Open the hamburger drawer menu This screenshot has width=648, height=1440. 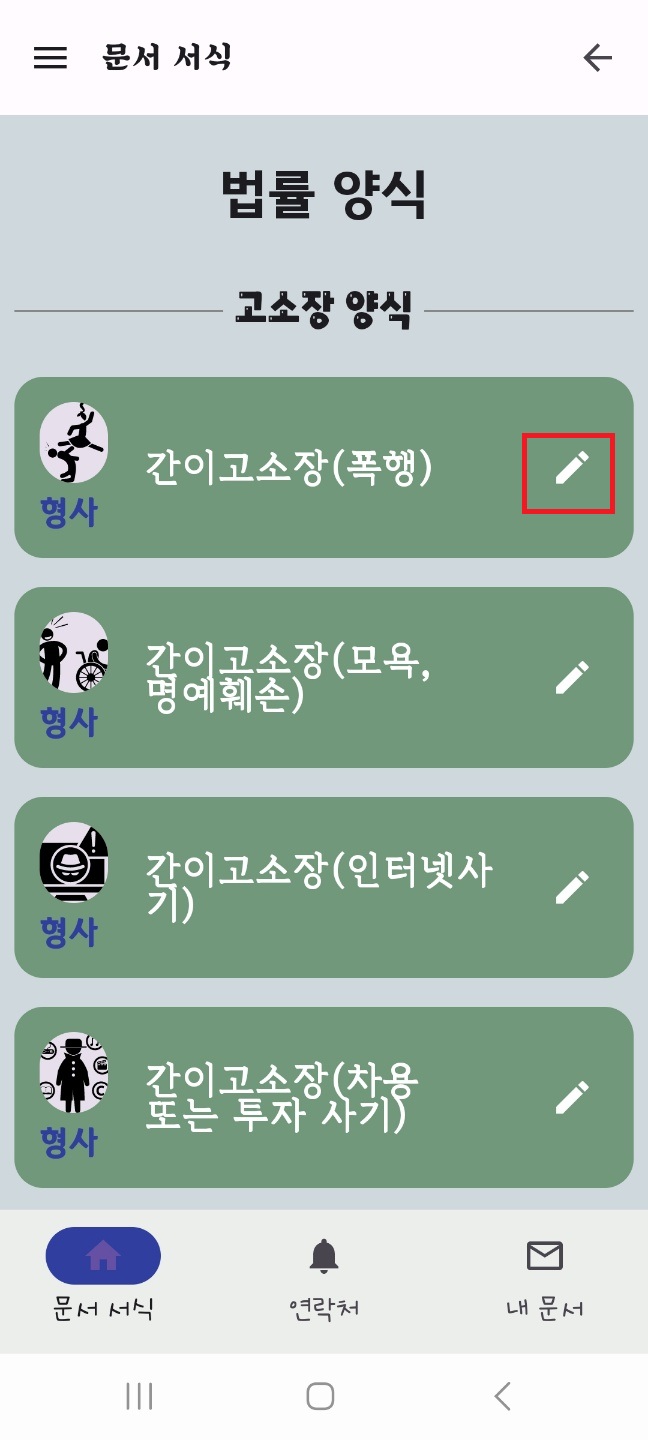tap(50, 58)
